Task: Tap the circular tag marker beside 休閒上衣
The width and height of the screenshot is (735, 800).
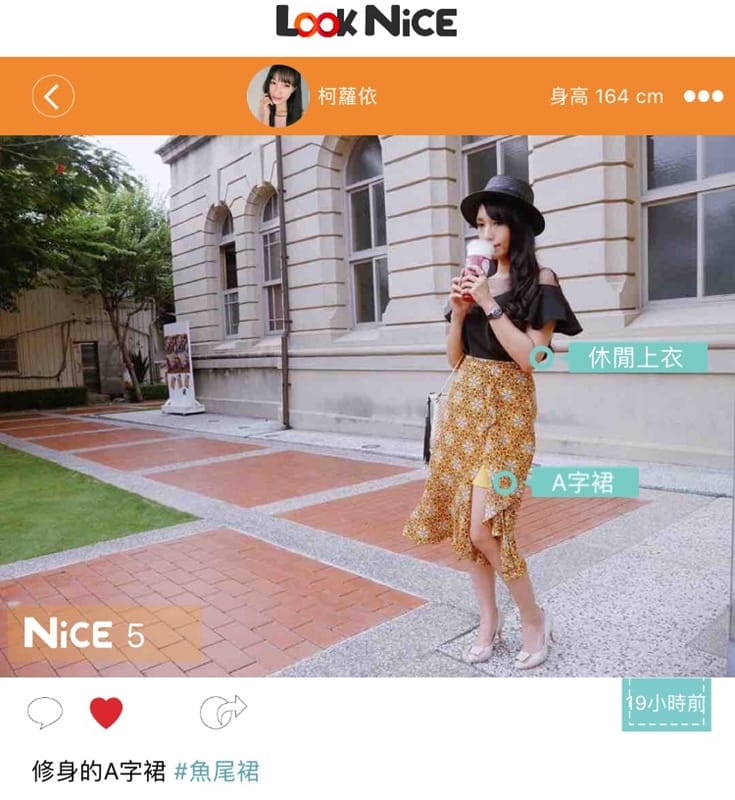Action: coord(541,356)
